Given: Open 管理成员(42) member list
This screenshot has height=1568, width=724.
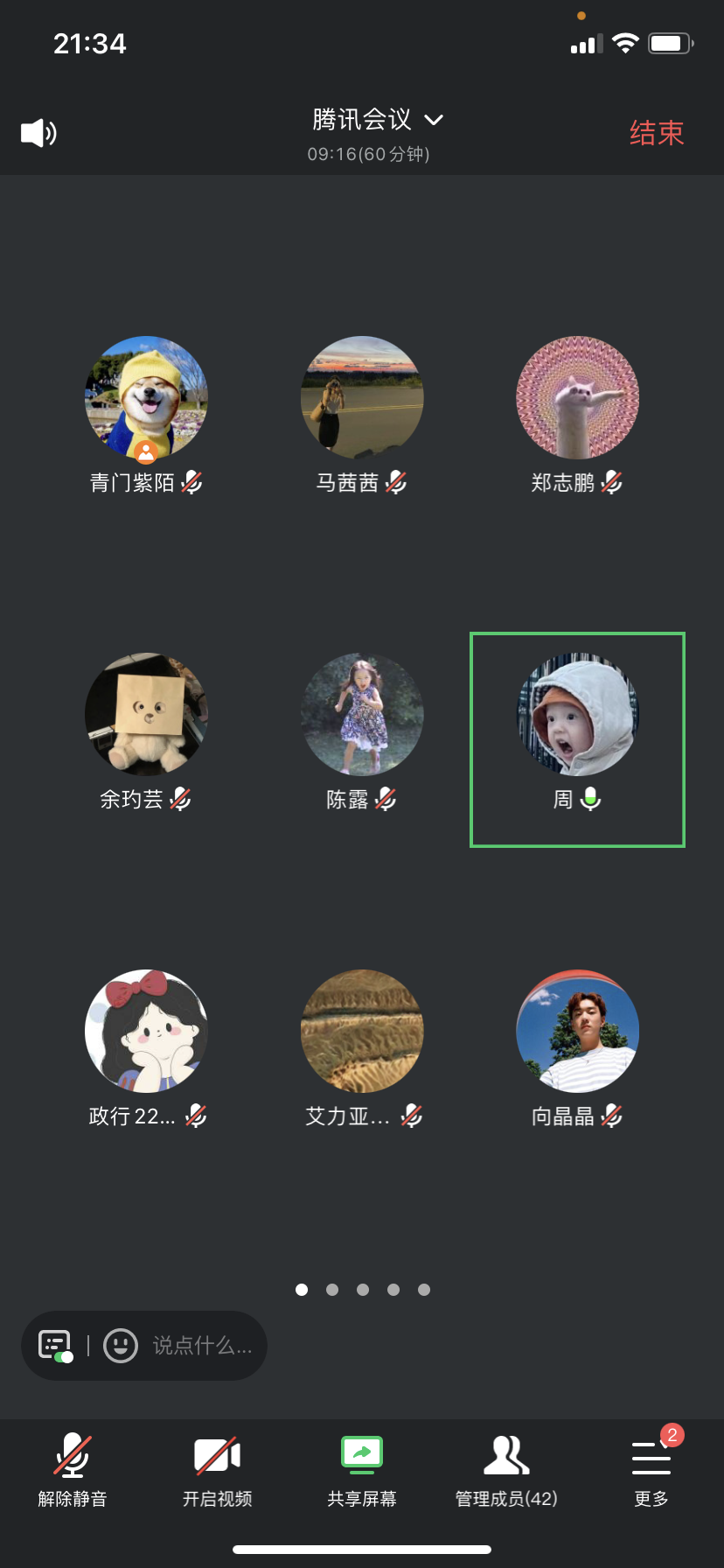Looking at the screenshot, I should pyautogui.click(x=506, y=1470).
